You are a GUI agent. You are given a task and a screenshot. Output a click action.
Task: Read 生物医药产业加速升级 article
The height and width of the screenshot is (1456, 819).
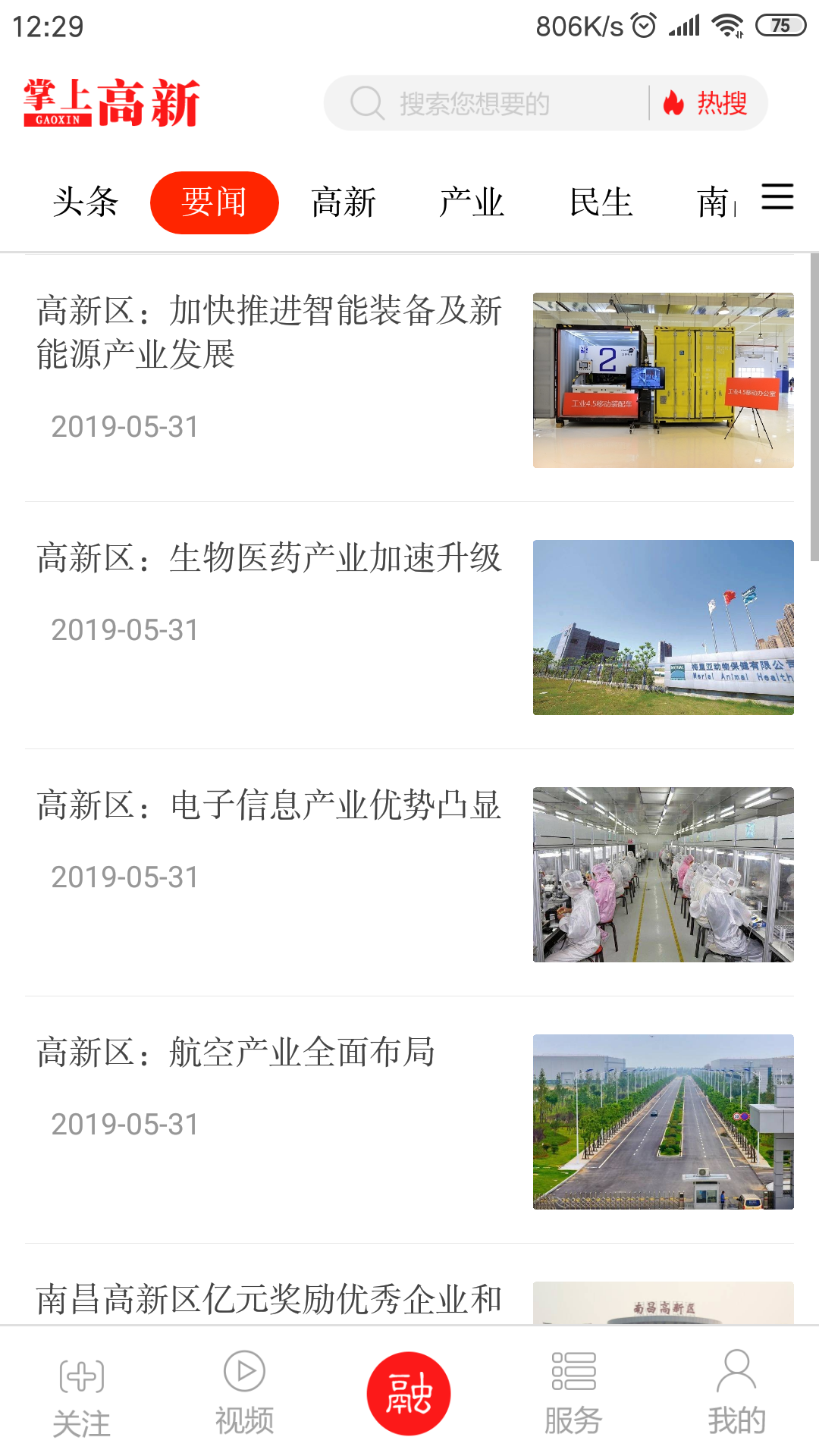pos(269,559)
